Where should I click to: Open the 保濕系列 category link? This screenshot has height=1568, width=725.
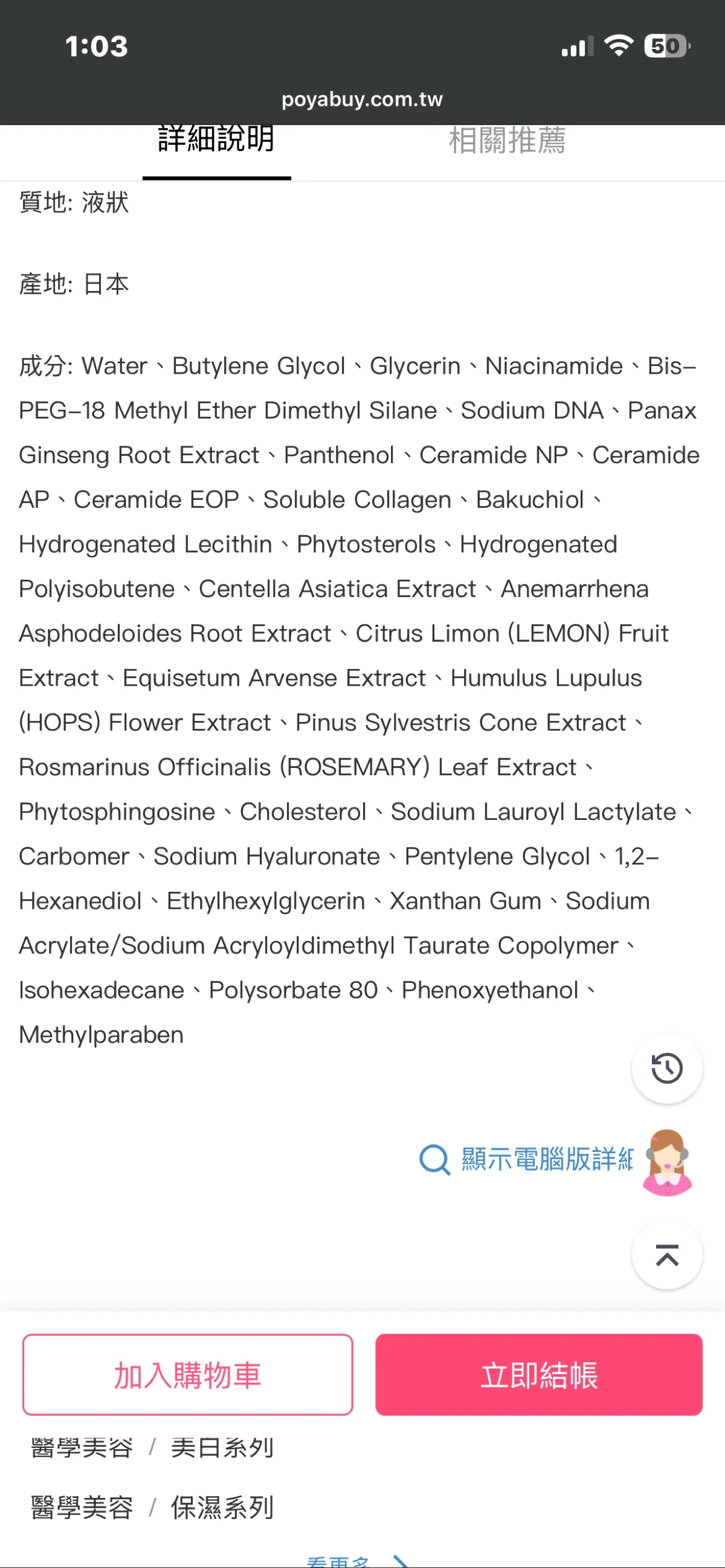tap(222, 1508)
